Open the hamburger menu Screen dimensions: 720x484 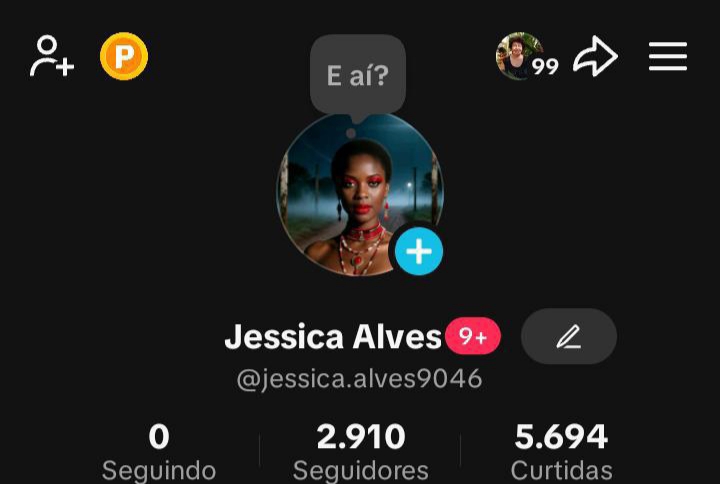coord(668,56)
